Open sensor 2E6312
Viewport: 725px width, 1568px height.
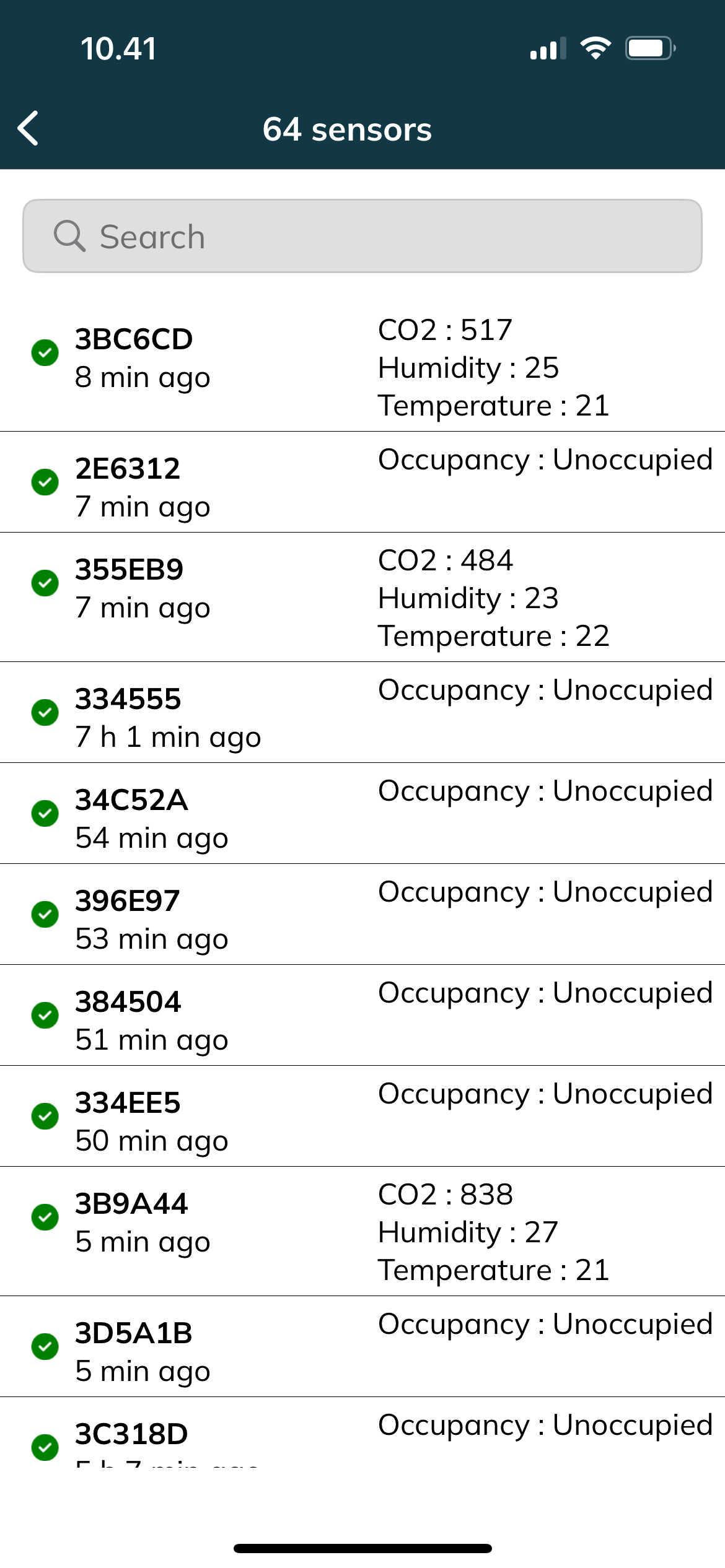pos(362,482)
